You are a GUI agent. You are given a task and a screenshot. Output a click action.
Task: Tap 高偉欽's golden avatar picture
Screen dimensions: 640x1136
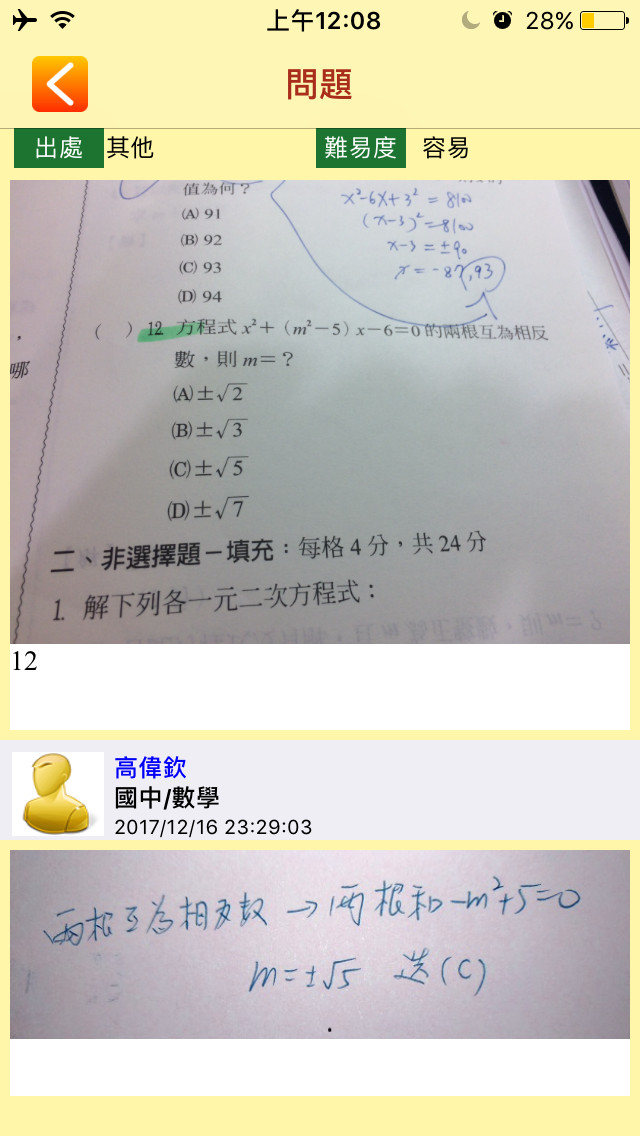(x=58, y=794)
